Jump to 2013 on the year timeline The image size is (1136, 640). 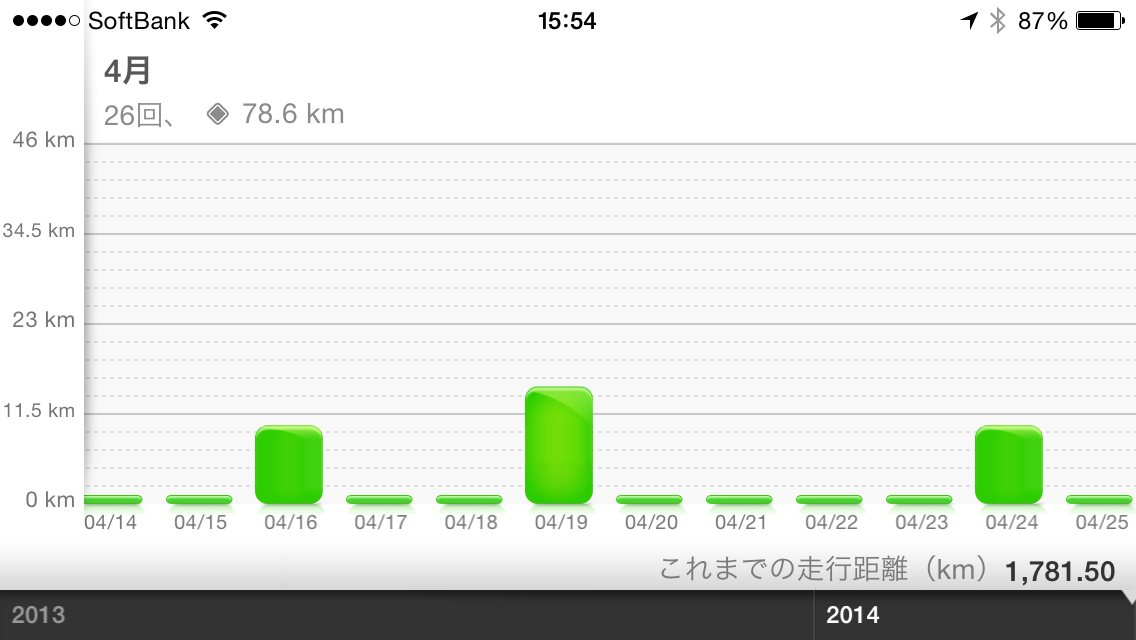click(x=39, y=615)
